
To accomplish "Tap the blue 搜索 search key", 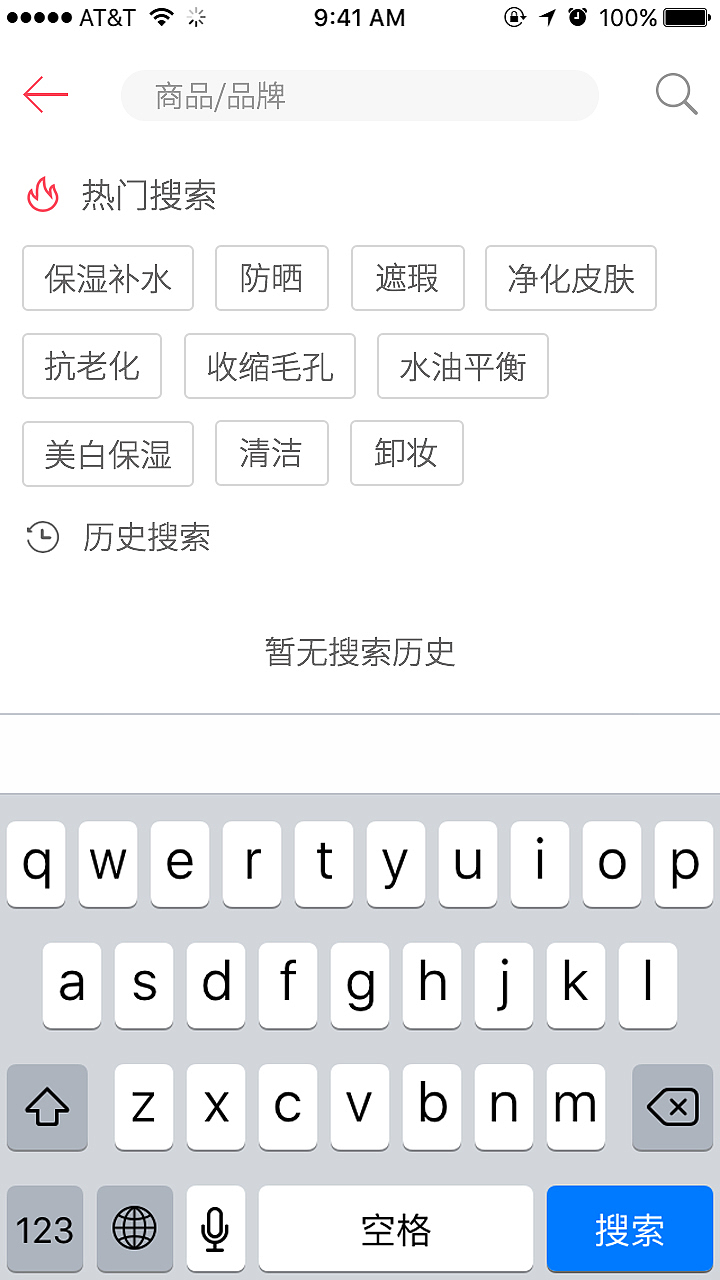I will pyautogui.click(x=630, y=1228).
